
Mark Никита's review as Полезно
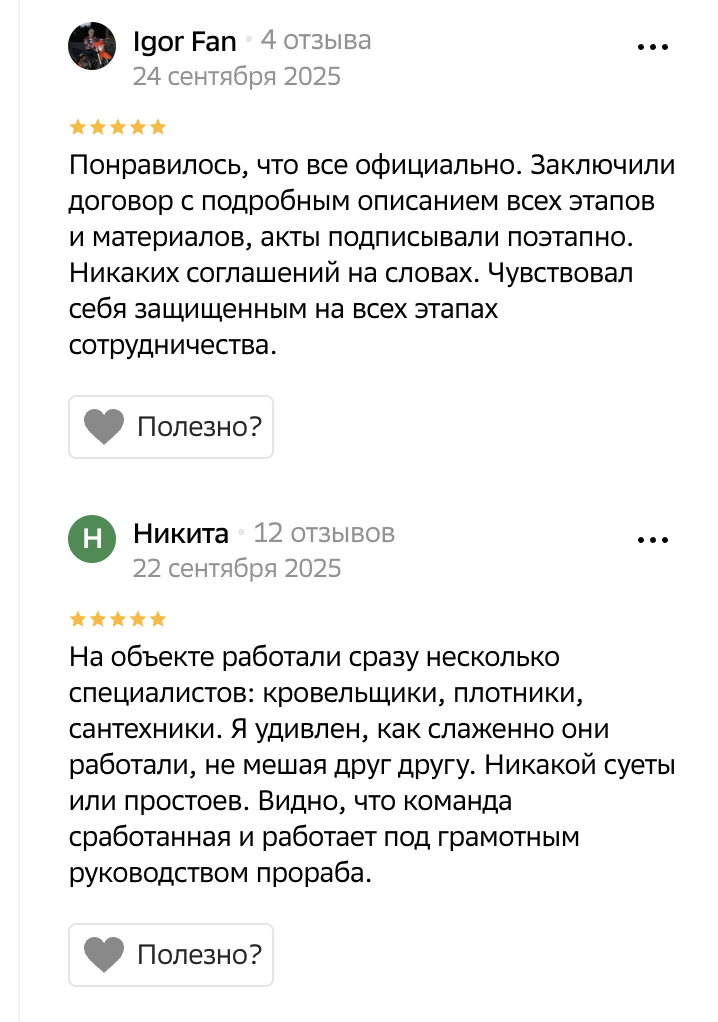[171, 954]
